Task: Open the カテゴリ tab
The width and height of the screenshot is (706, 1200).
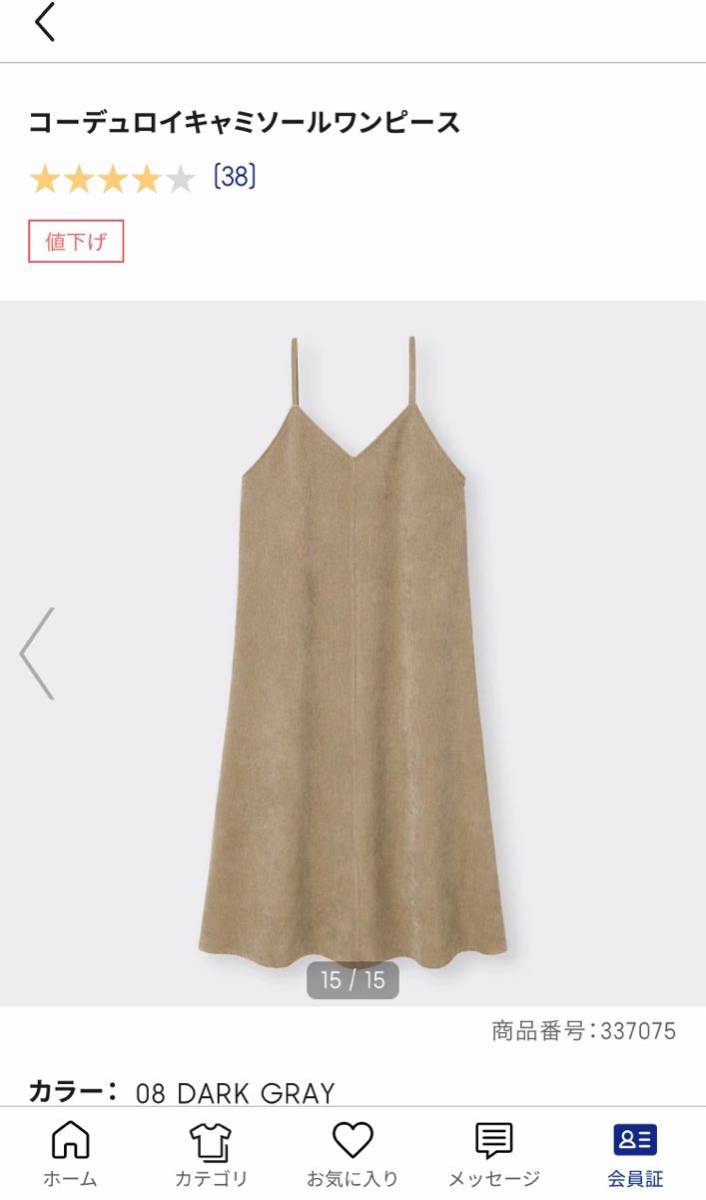Action: (211, 1153)
